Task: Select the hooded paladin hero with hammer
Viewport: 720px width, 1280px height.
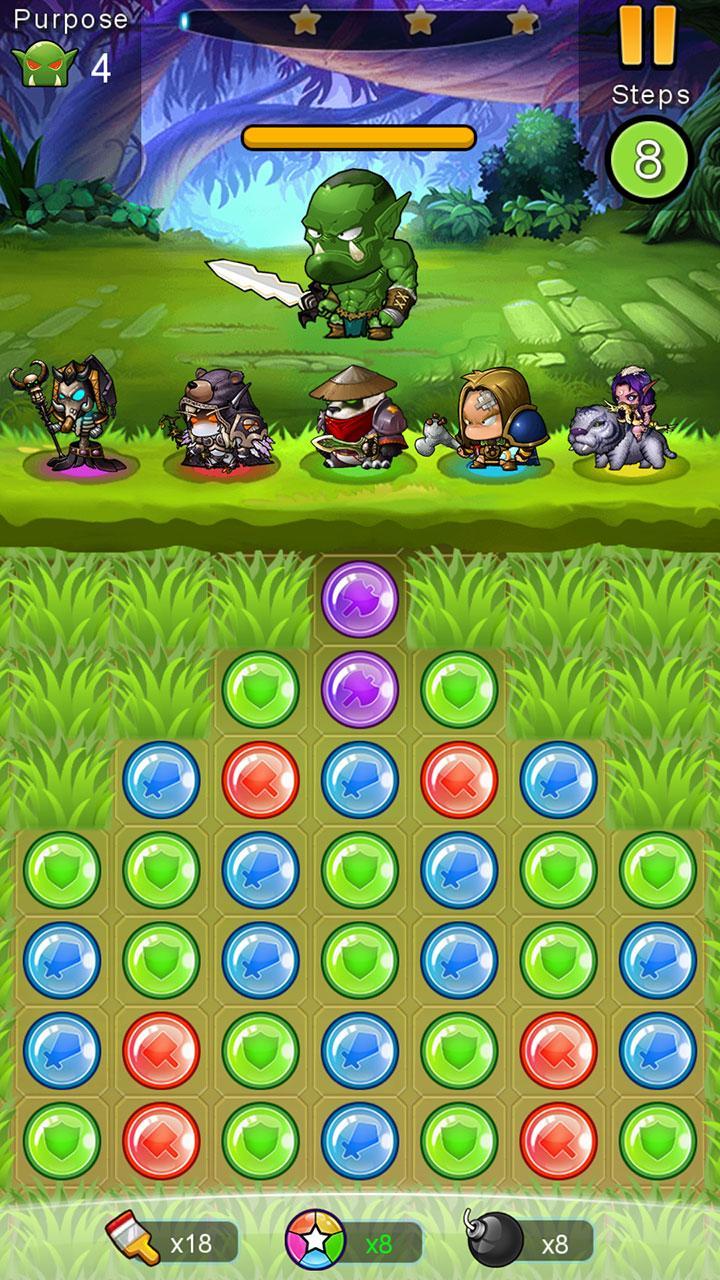Action: click(492, 420)
